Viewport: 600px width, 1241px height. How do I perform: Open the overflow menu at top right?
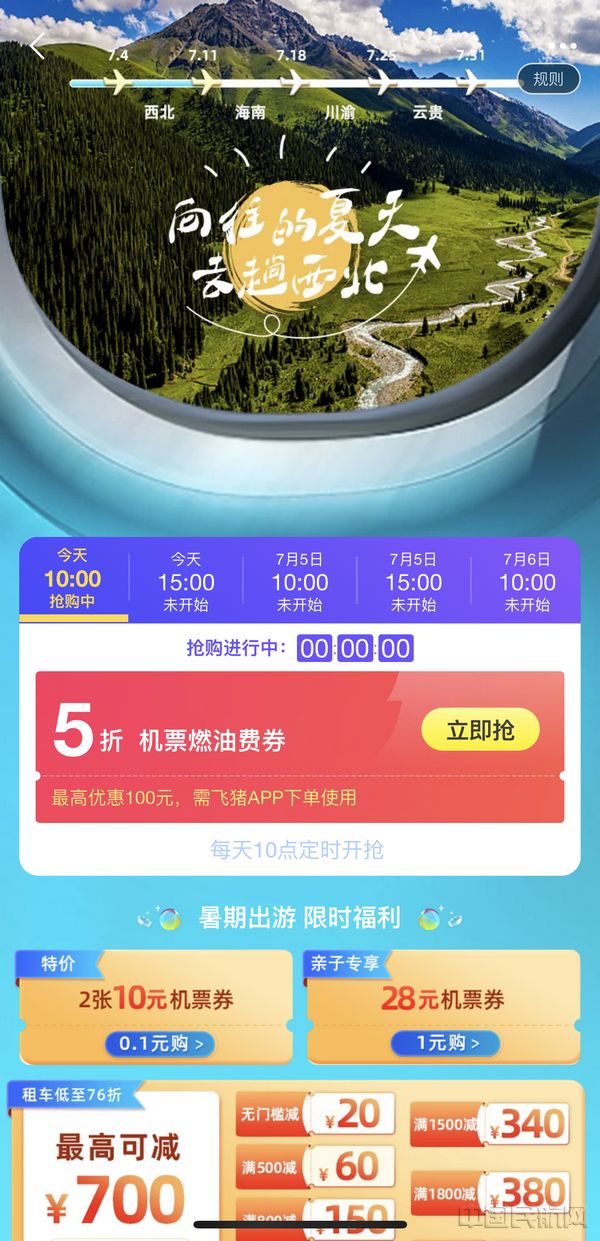click(x=562, y=46)
